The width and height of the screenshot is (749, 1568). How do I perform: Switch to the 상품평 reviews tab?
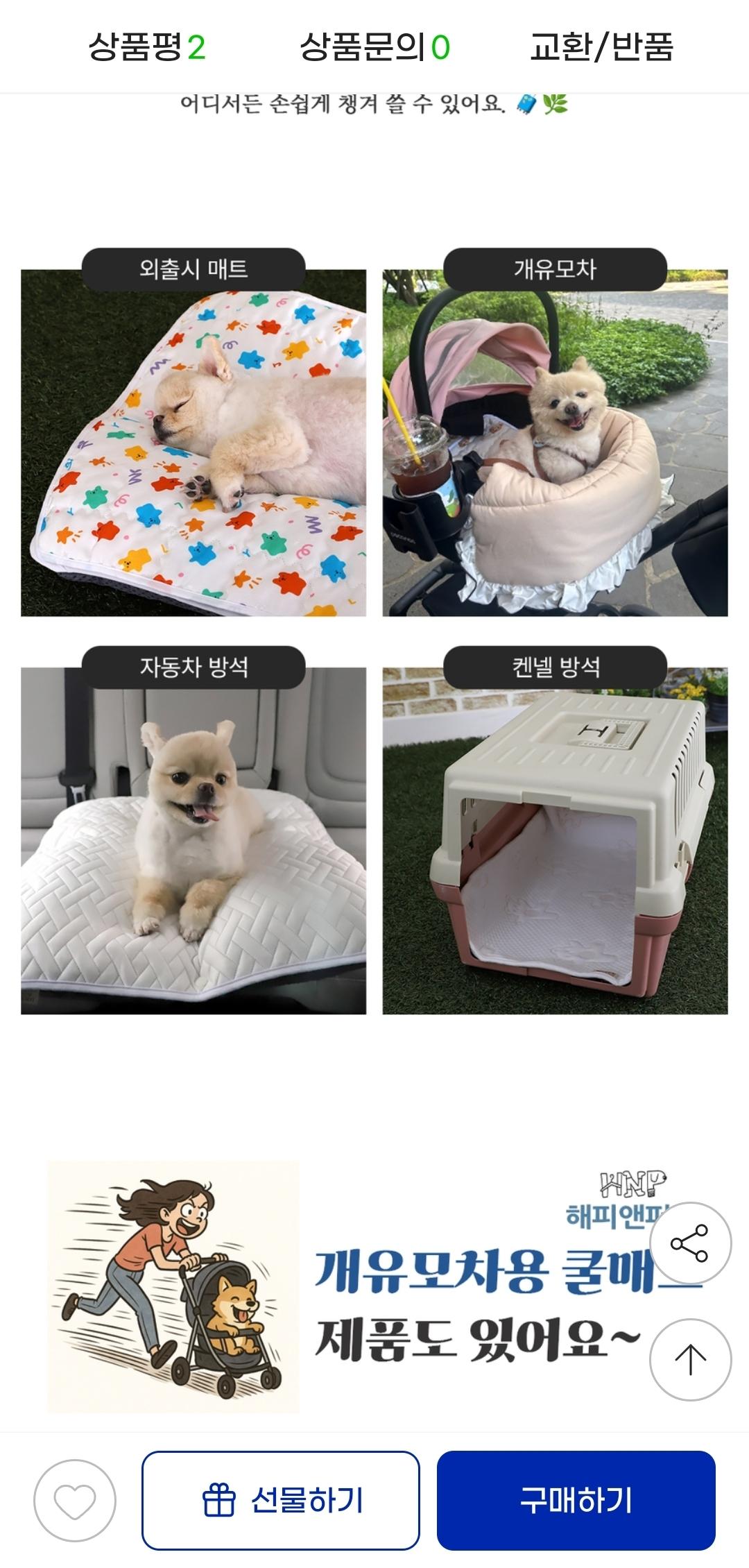146,47
